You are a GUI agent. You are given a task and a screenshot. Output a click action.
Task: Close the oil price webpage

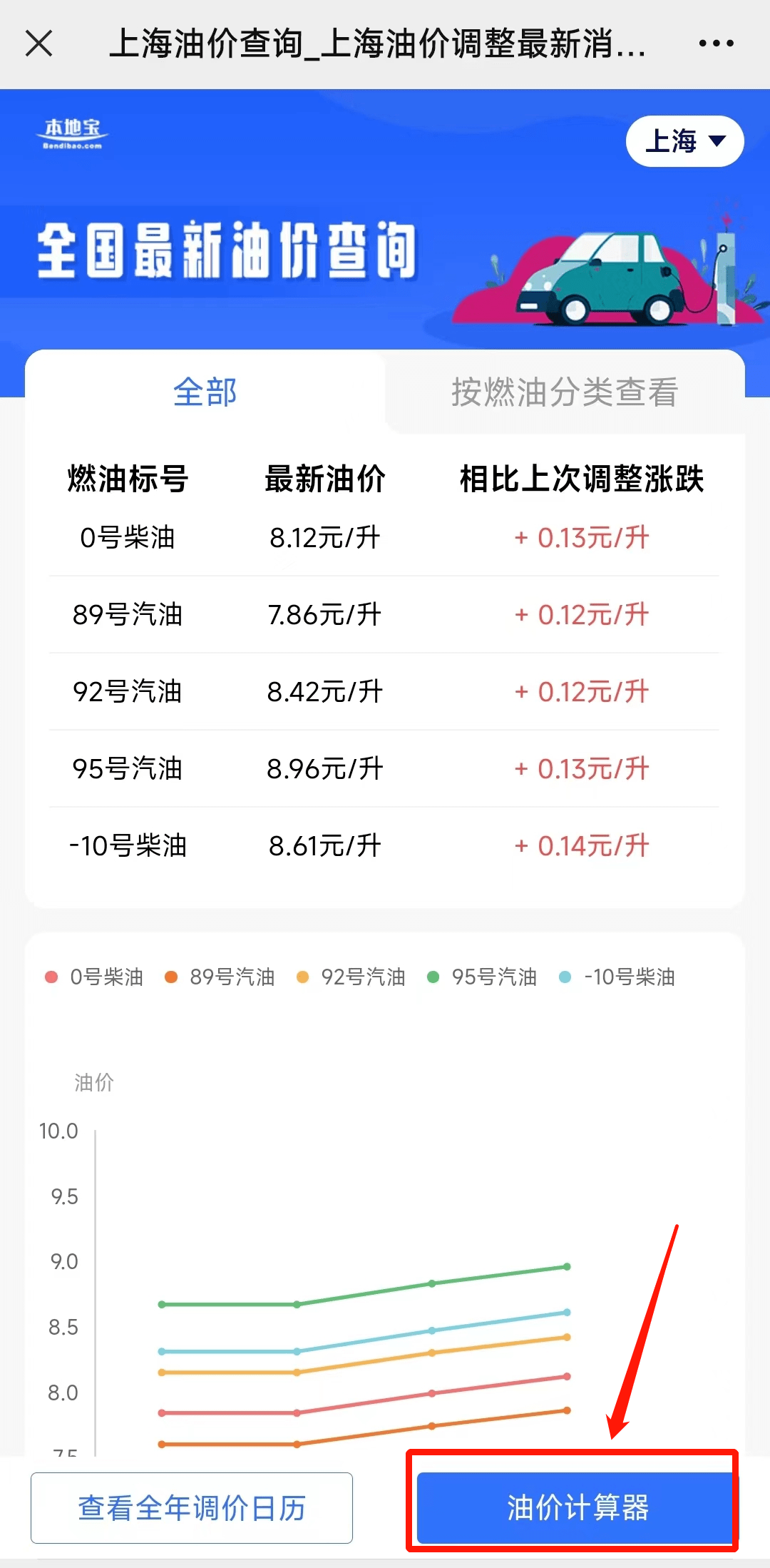(x=39, y=44)
